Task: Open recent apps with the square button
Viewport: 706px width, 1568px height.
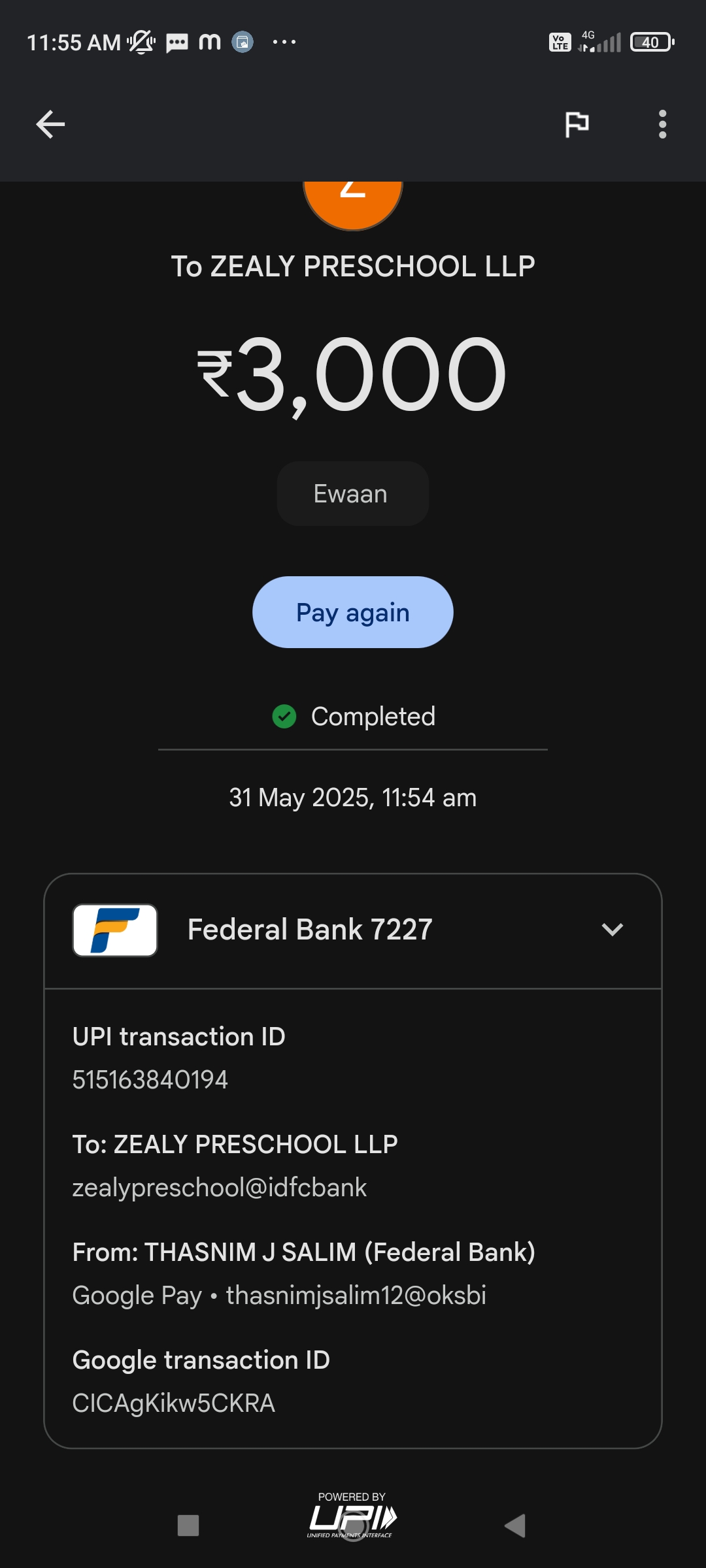Action: coord(188,1526)
